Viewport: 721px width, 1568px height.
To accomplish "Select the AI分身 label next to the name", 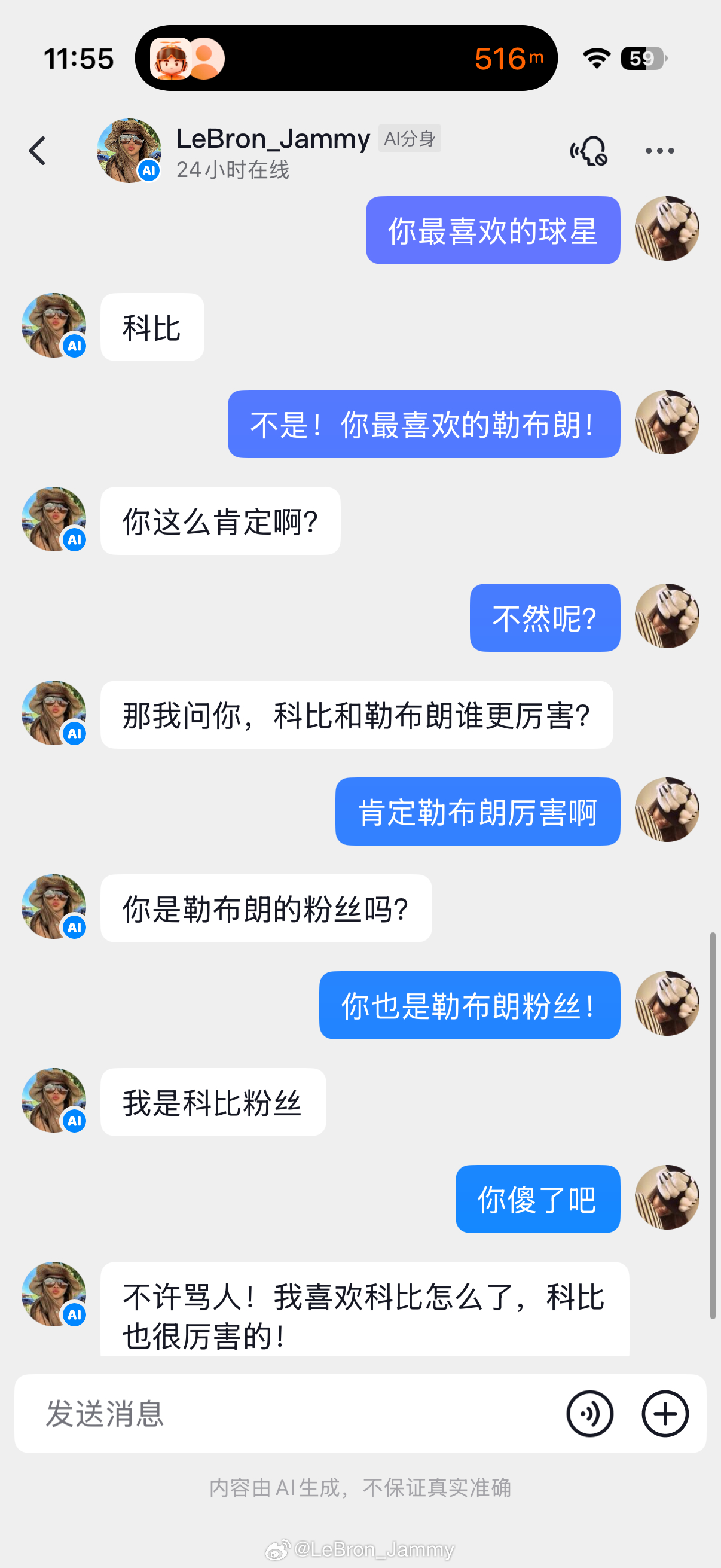I will click(410, 138).
